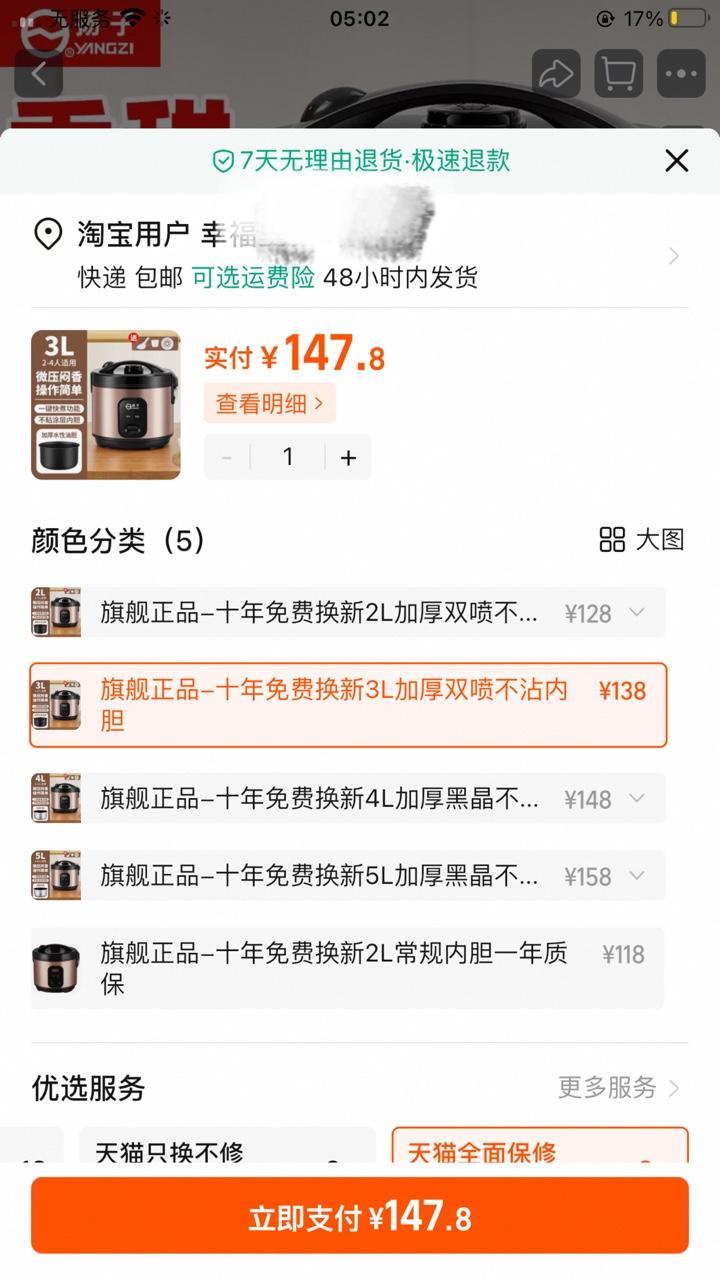Screen dimensions: 720x1280
Task: Open 更多服务 for more services
Action: point(618,1087)
